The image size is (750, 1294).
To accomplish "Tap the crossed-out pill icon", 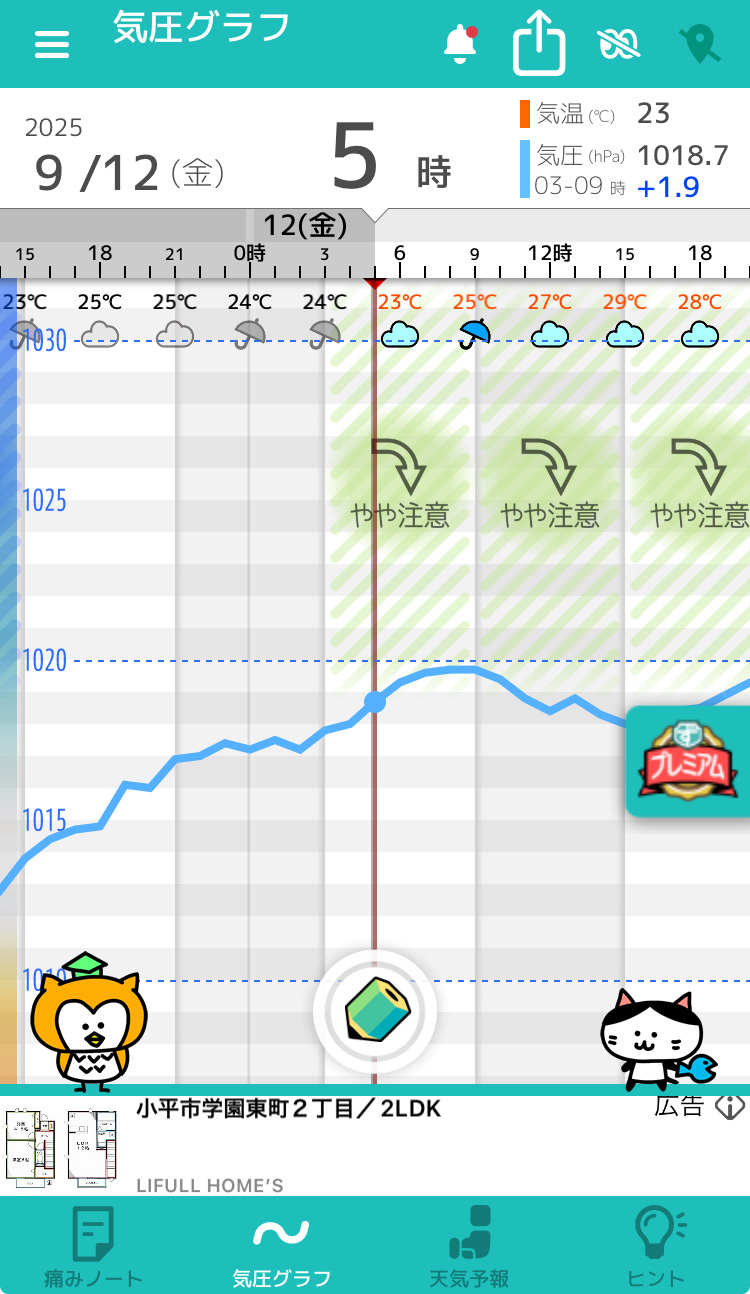I will pyautogui.click(x=618, y=44).
